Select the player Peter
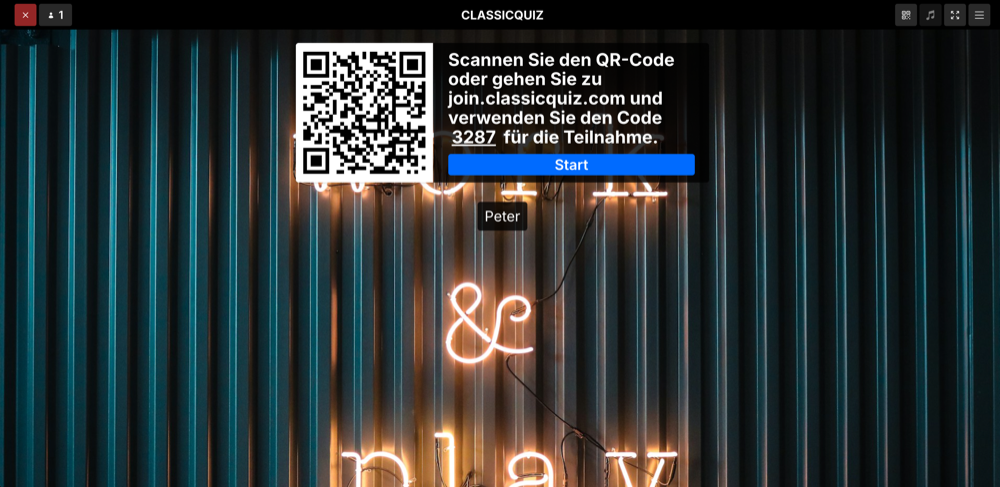The height and width of the screenshot is (487, 1000). point(502,216)
